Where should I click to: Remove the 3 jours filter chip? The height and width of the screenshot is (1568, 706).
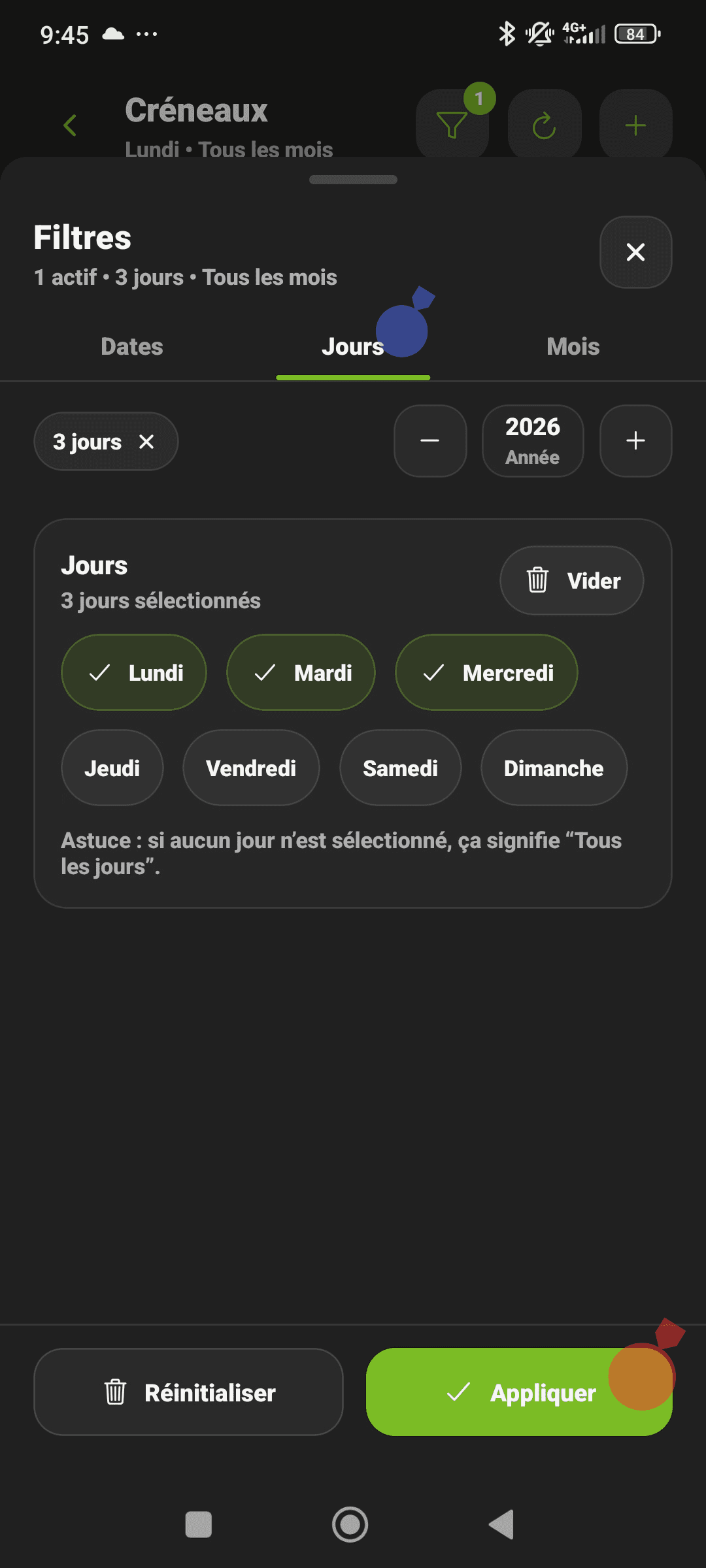tap(147, 442)
